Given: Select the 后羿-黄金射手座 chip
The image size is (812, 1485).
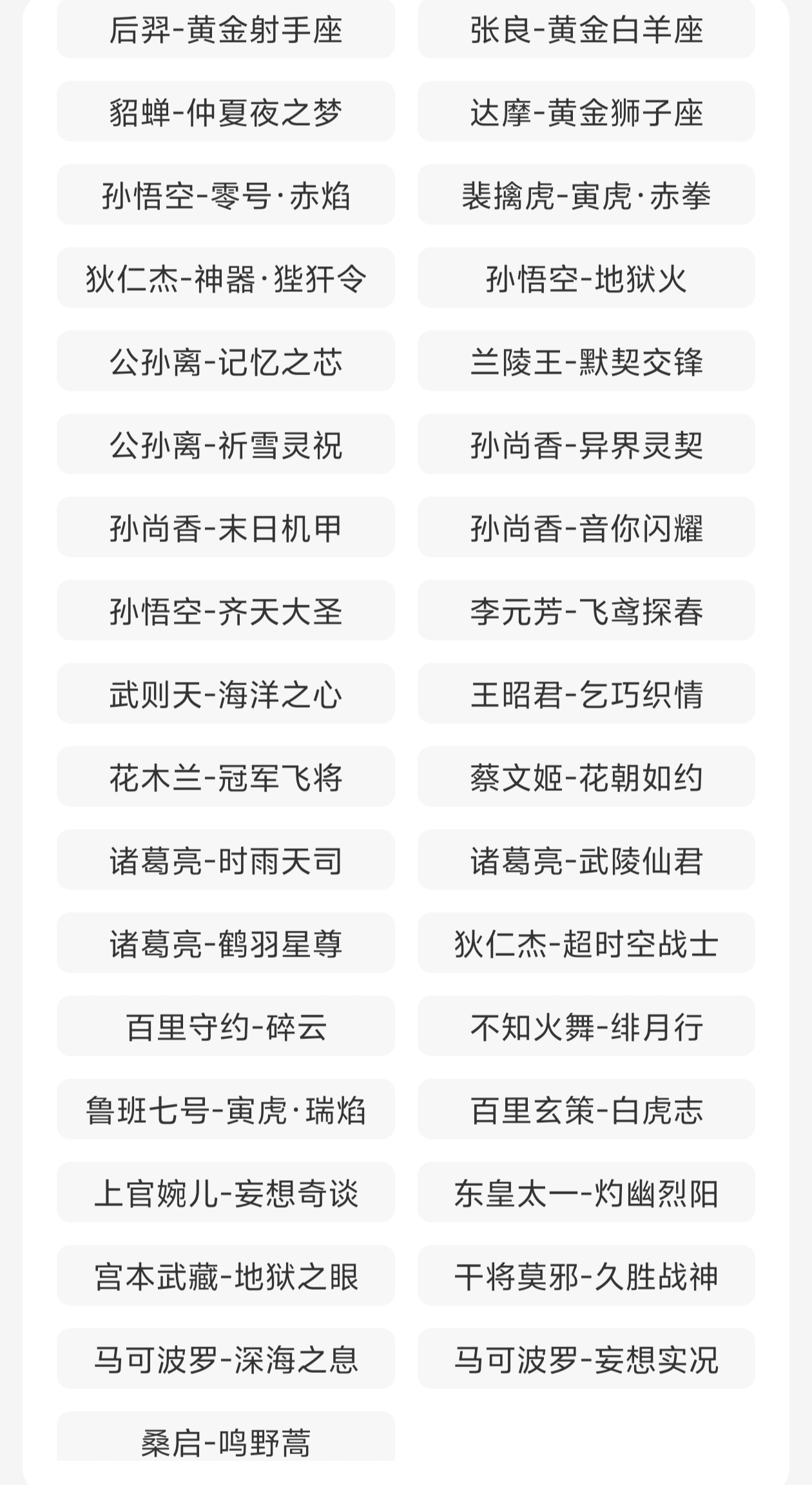Looking at the screenshot, I should (226, 29).
